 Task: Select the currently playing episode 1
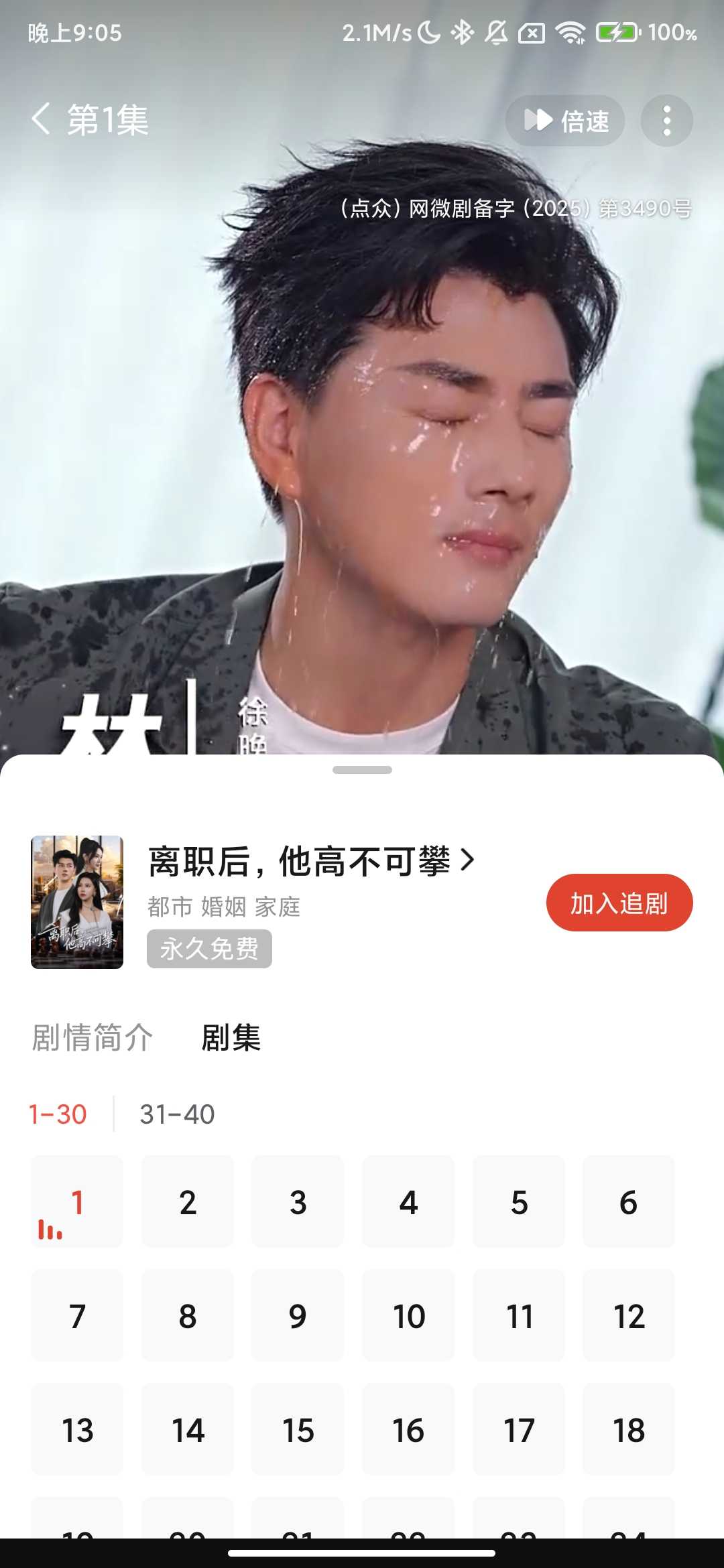point(77,1202)
